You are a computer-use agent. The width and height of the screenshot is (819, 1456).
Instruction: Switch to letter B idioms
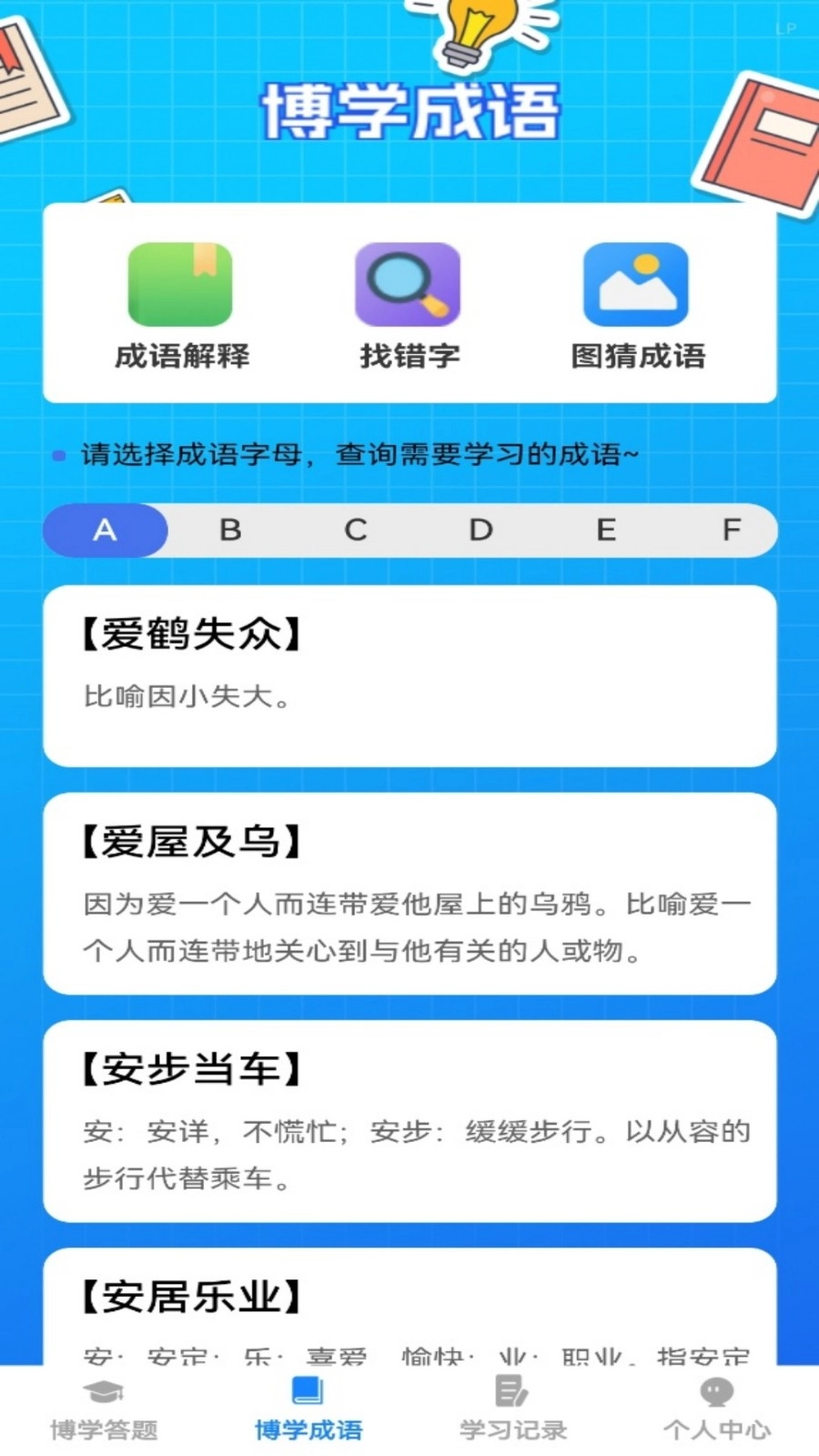230,531
